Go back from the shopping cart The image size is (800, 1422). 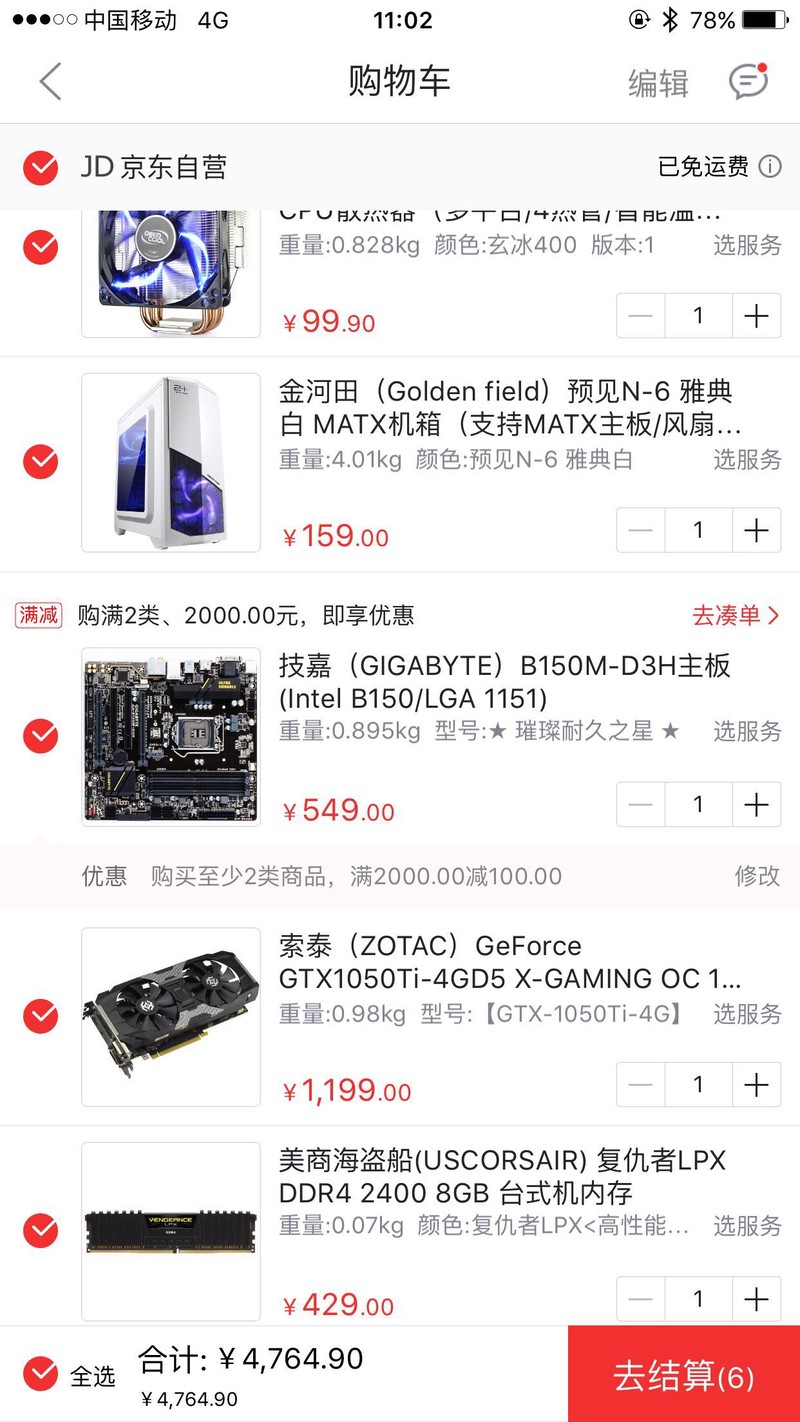point(50,81)
